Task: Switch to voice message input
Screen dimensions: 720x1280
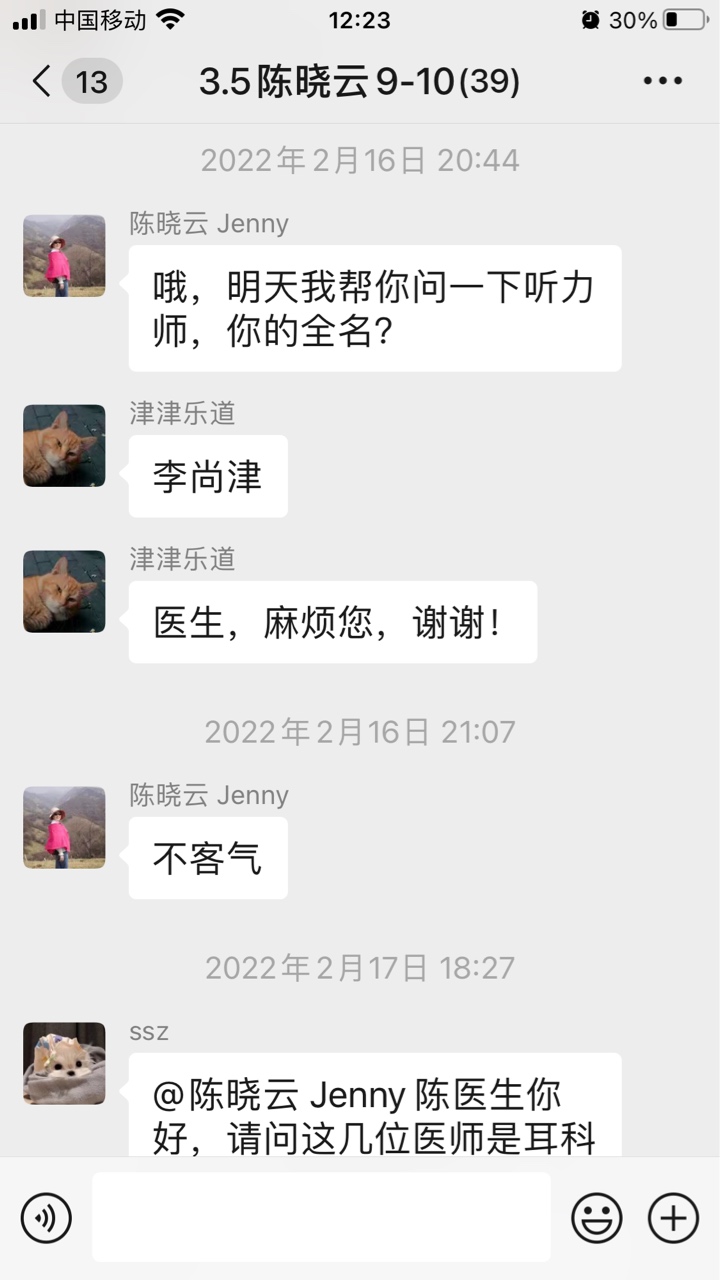Action: point(46,1217)
